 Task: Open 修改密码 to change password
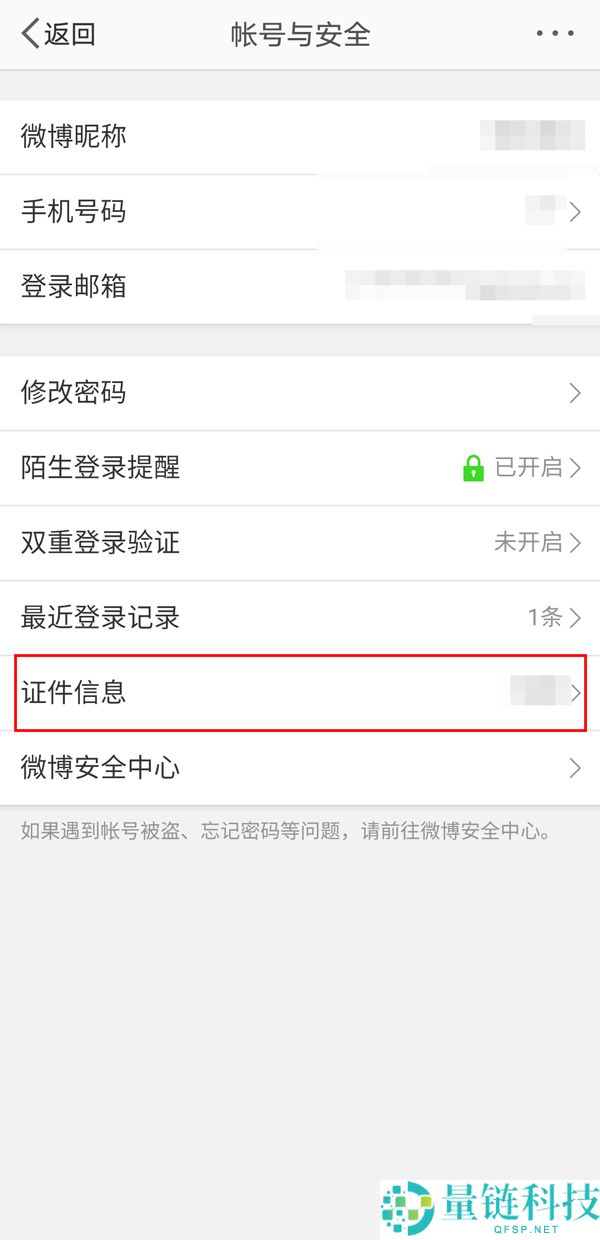pyautogui.click(x=300, y=393)
